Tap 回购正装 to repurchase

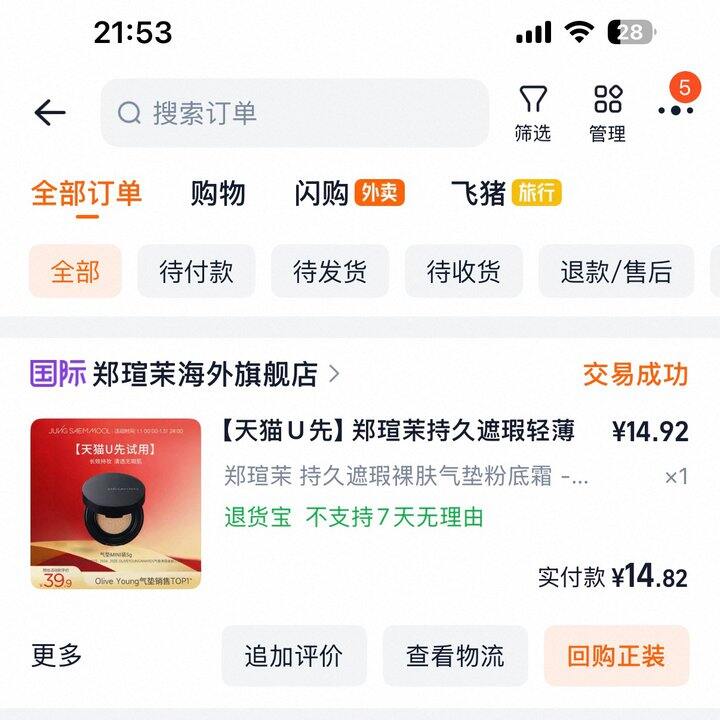616,656
